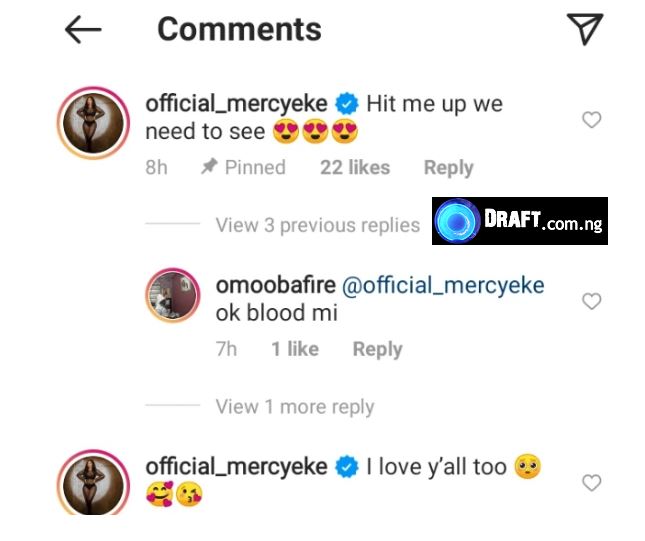Reply to omoobafire's comment
645x541 pixels.
point(377,349)
